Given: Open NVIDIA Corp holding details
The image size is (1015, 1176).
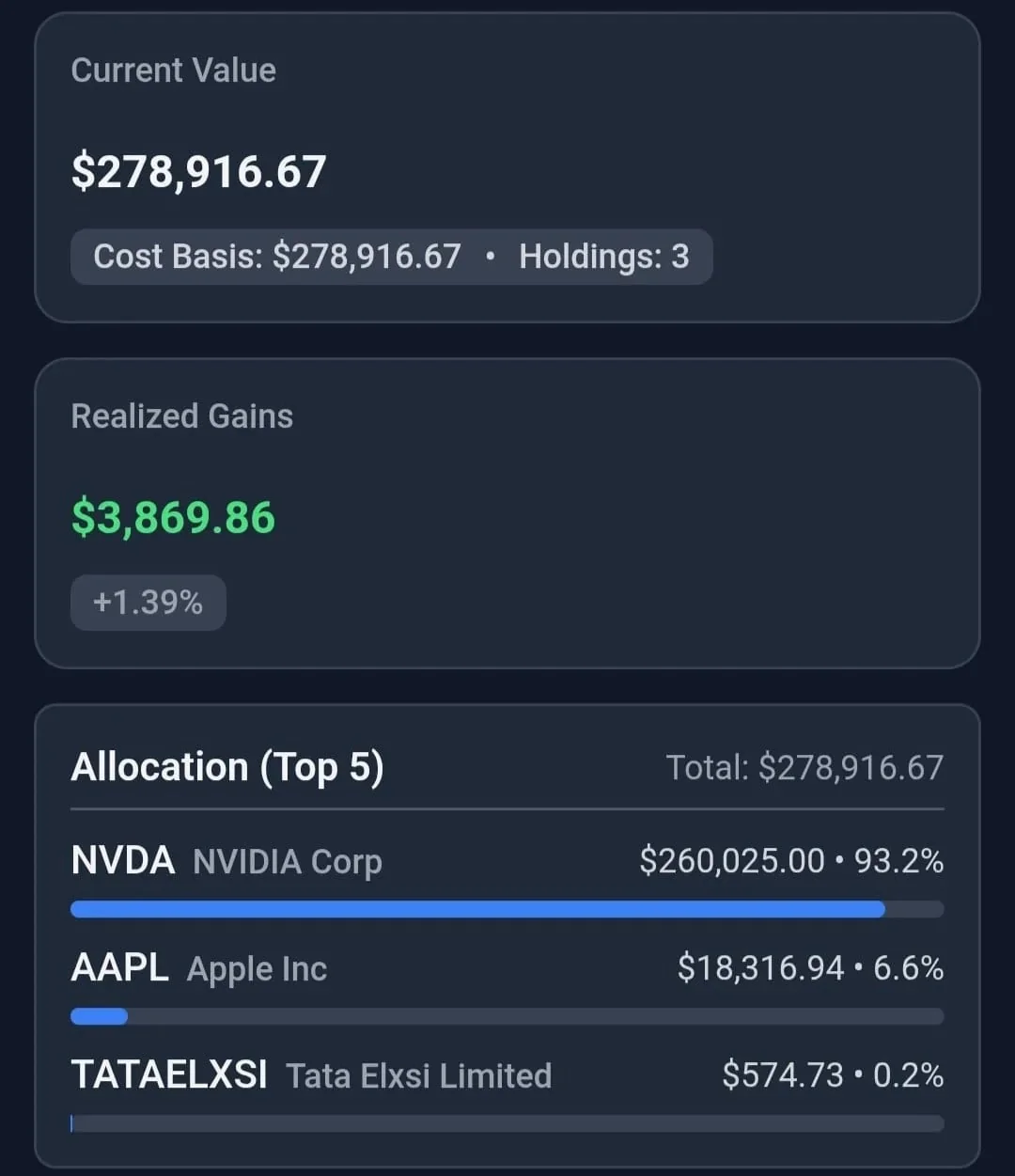Looking at the screenshot, I should [288, 861].
